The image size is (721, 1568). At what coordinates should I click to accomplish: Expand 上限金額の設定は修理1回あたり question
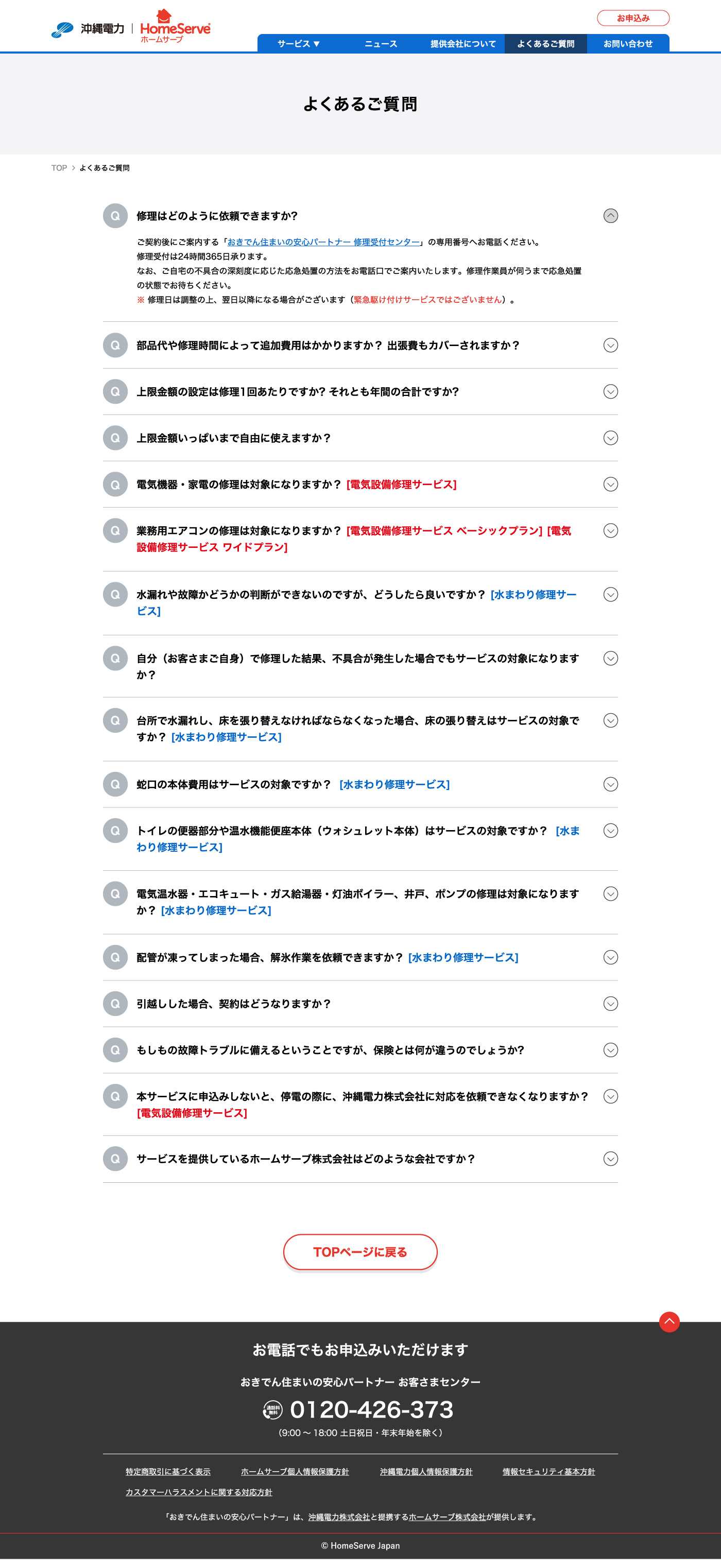610,391
